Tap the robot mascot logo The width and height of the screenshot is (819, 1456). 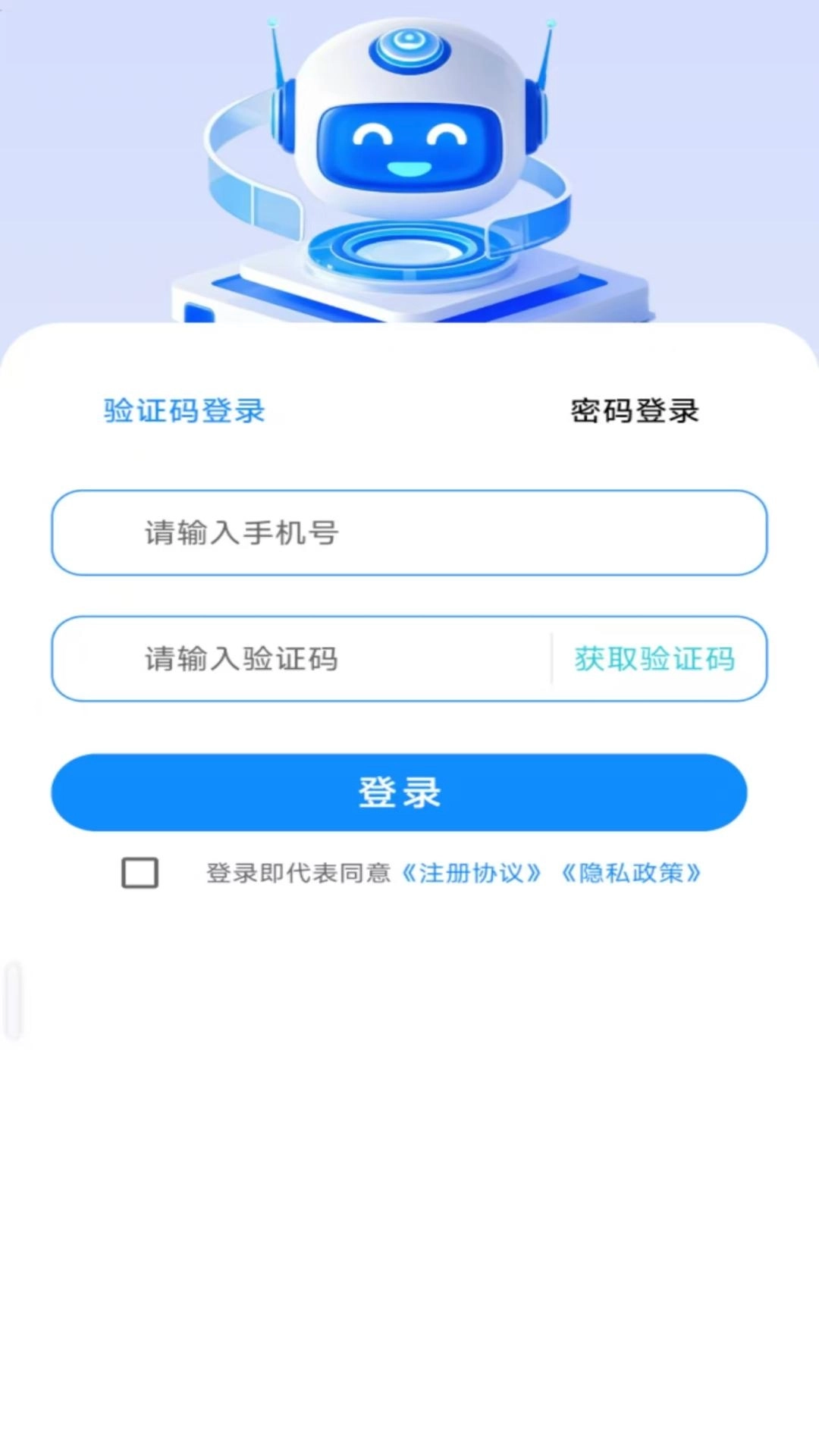[409, 152]
